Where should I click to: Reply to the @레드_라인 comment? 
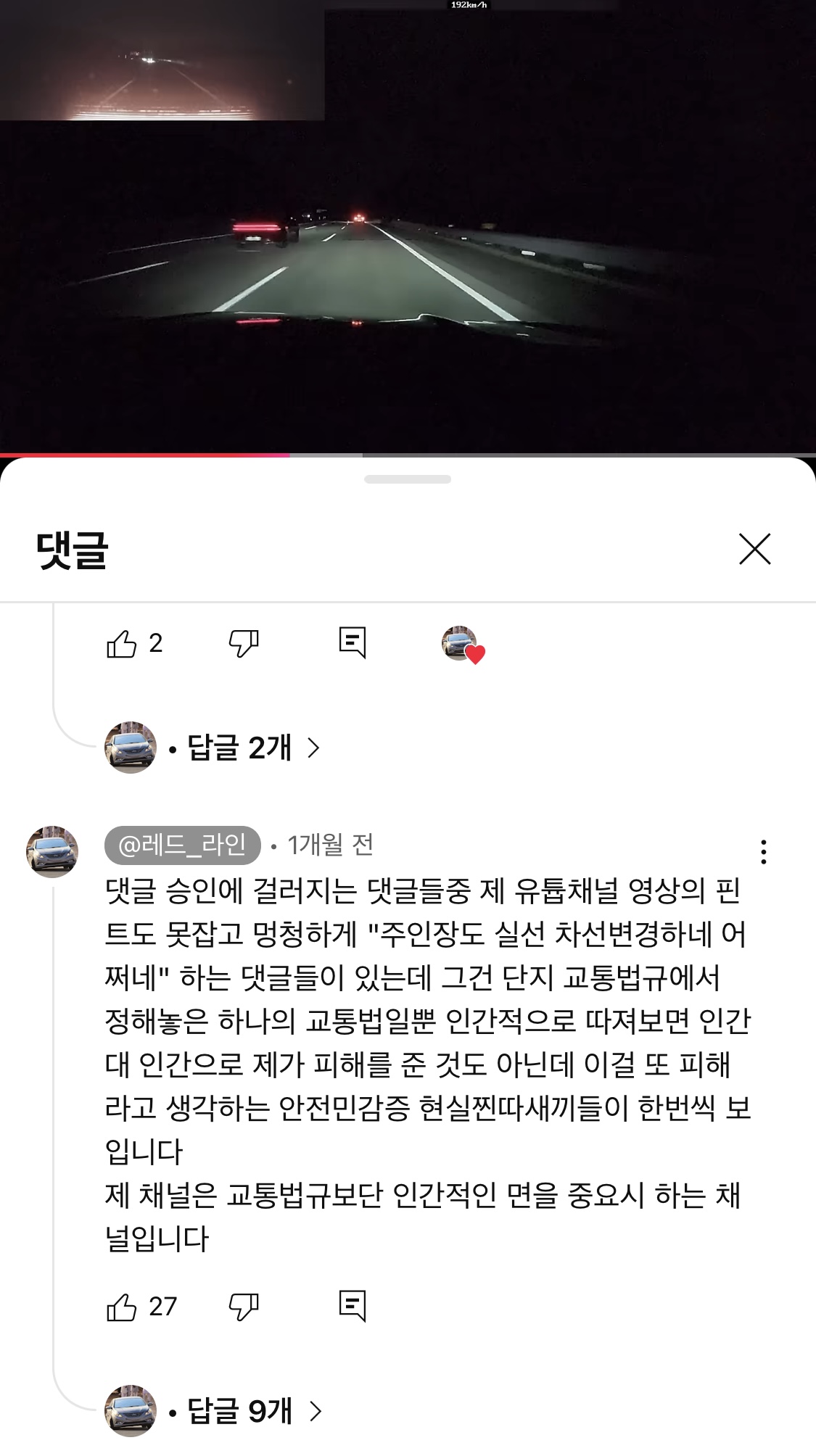353,1306
